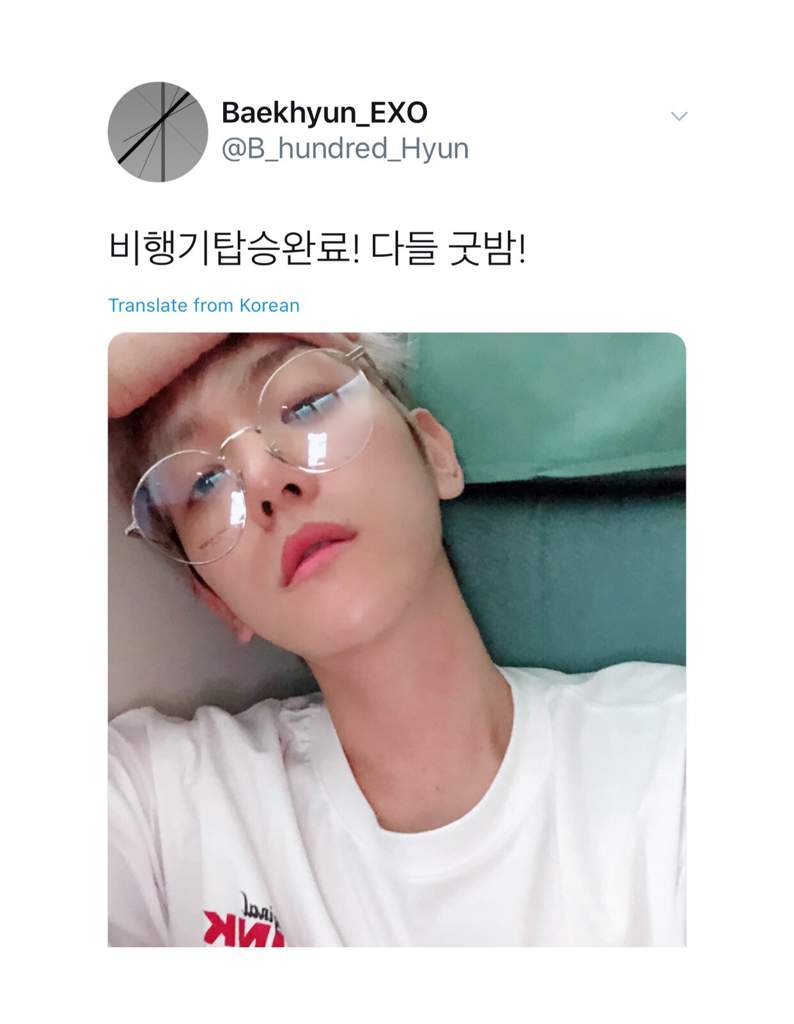This screenshot has height=1024, width=794.
Task: Open the tweet options chevron menu
Action: click(x=678, y=117)
